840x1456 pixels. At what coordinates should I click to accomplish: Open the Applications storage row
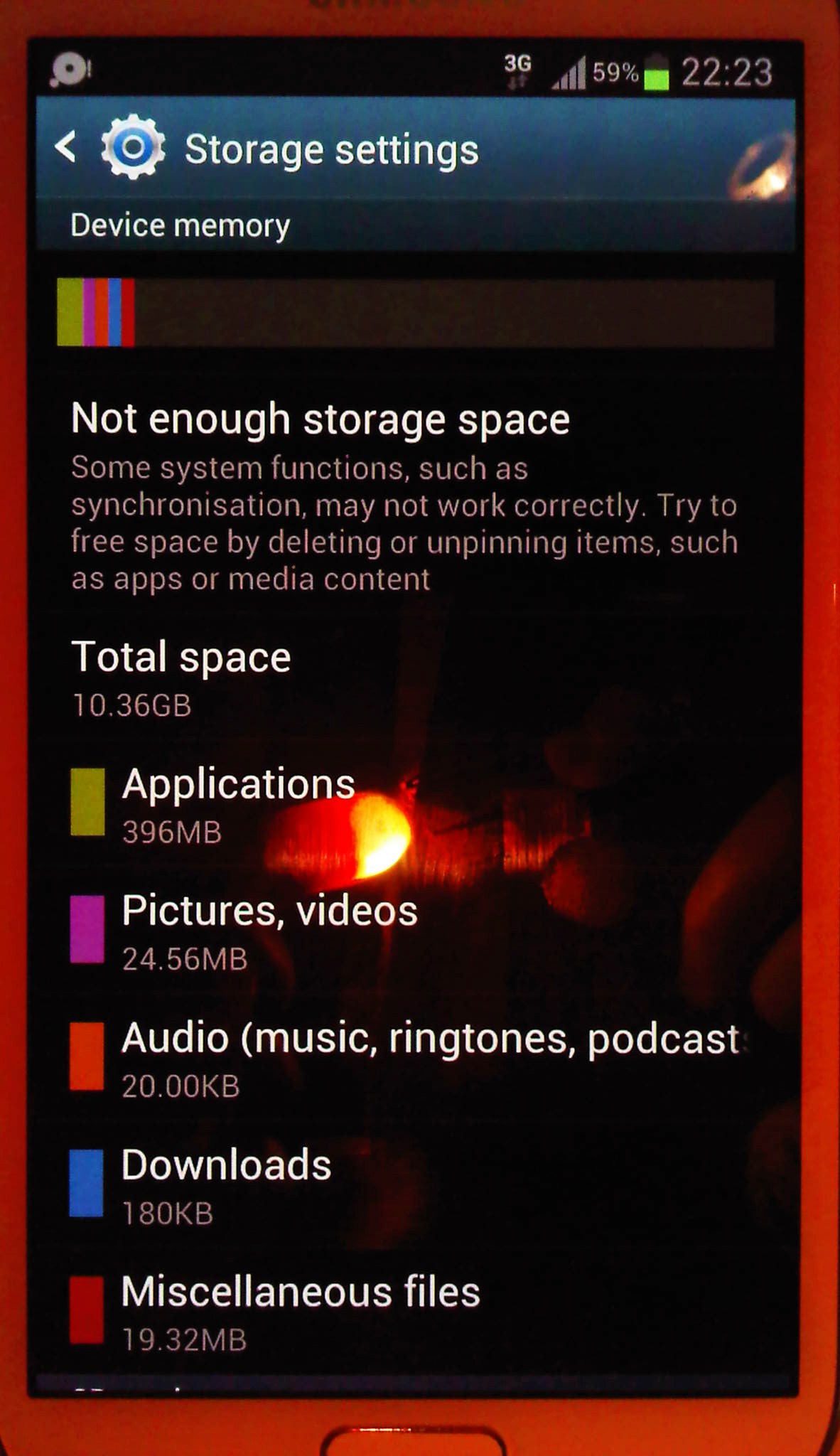[x=416, y=803]
